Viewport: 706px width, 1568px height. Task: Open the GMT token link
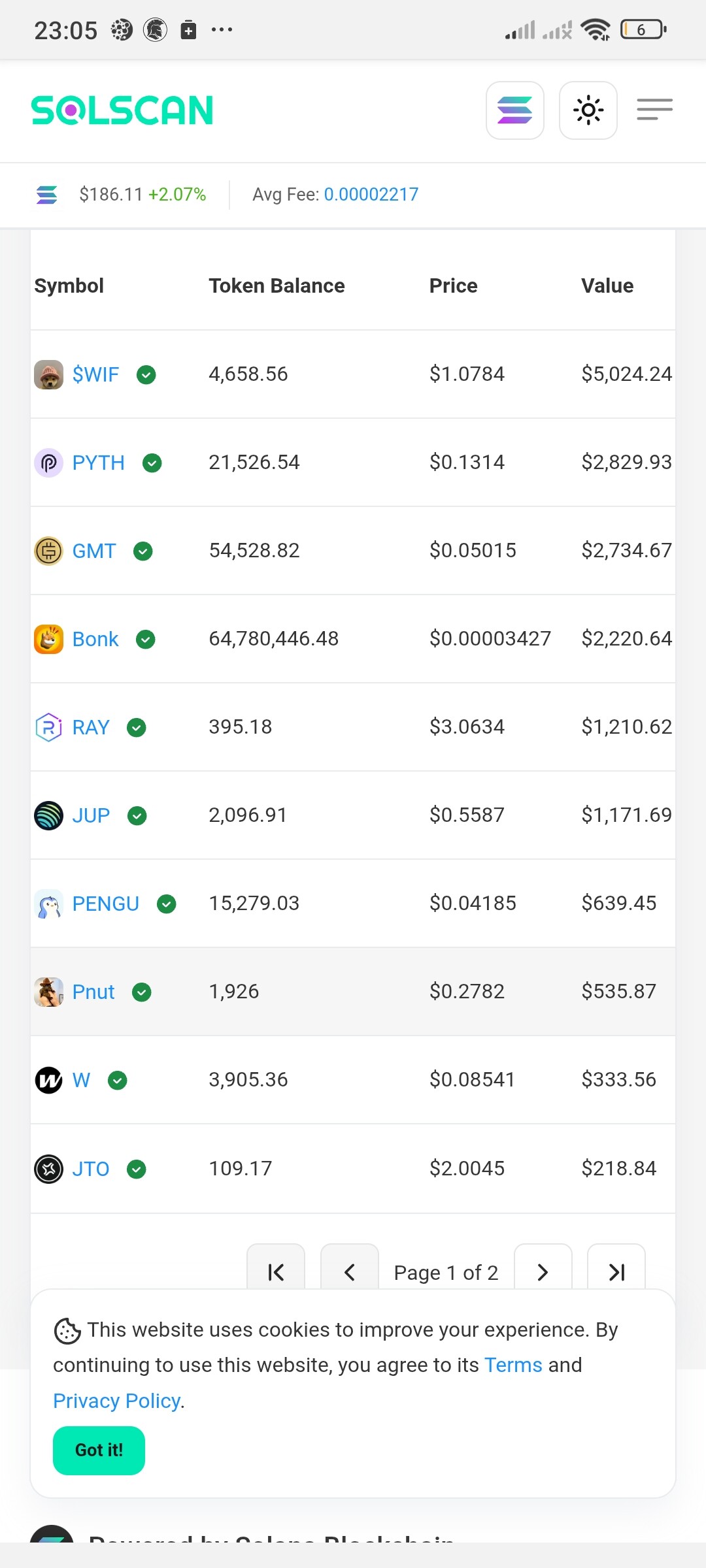click(x=94, y=551)
